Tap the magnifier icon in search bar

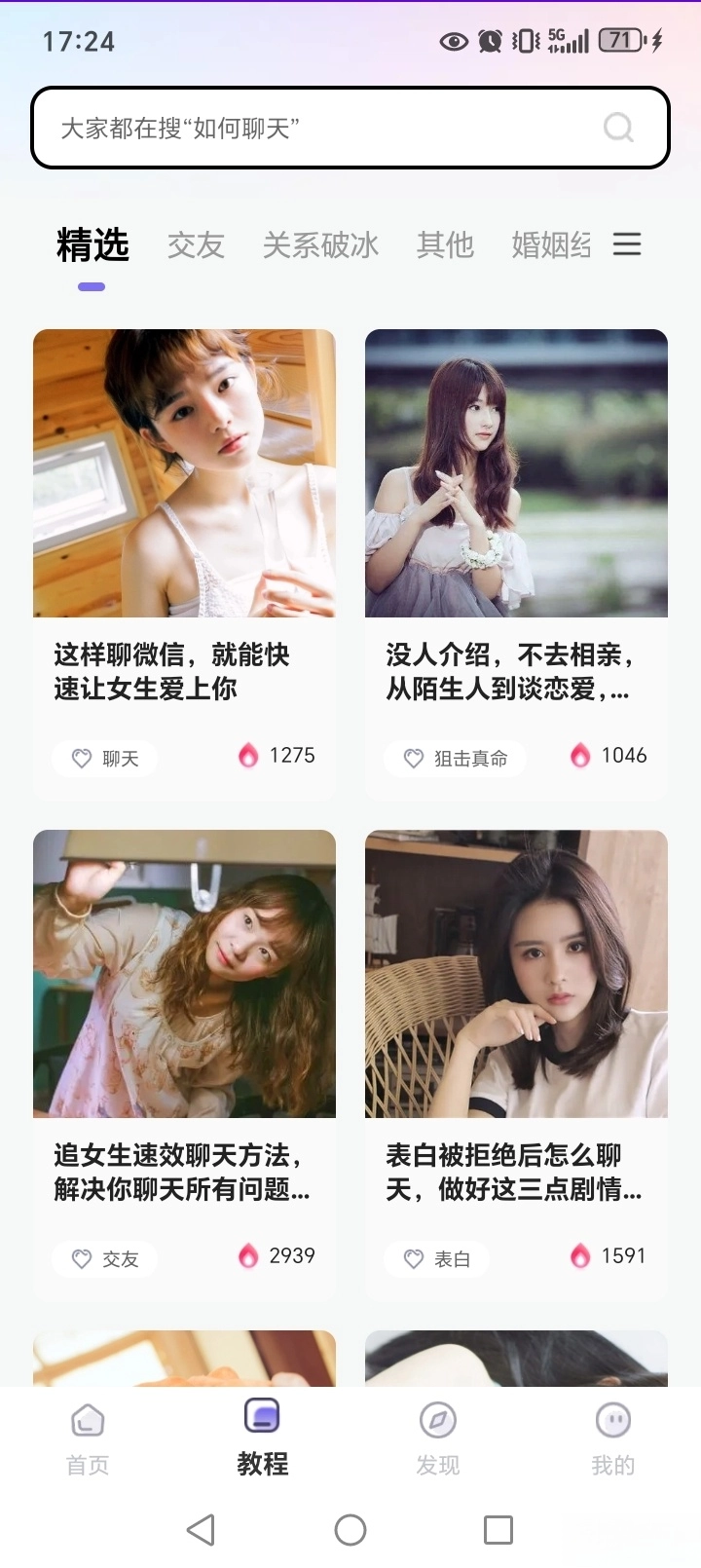[618, 128]
